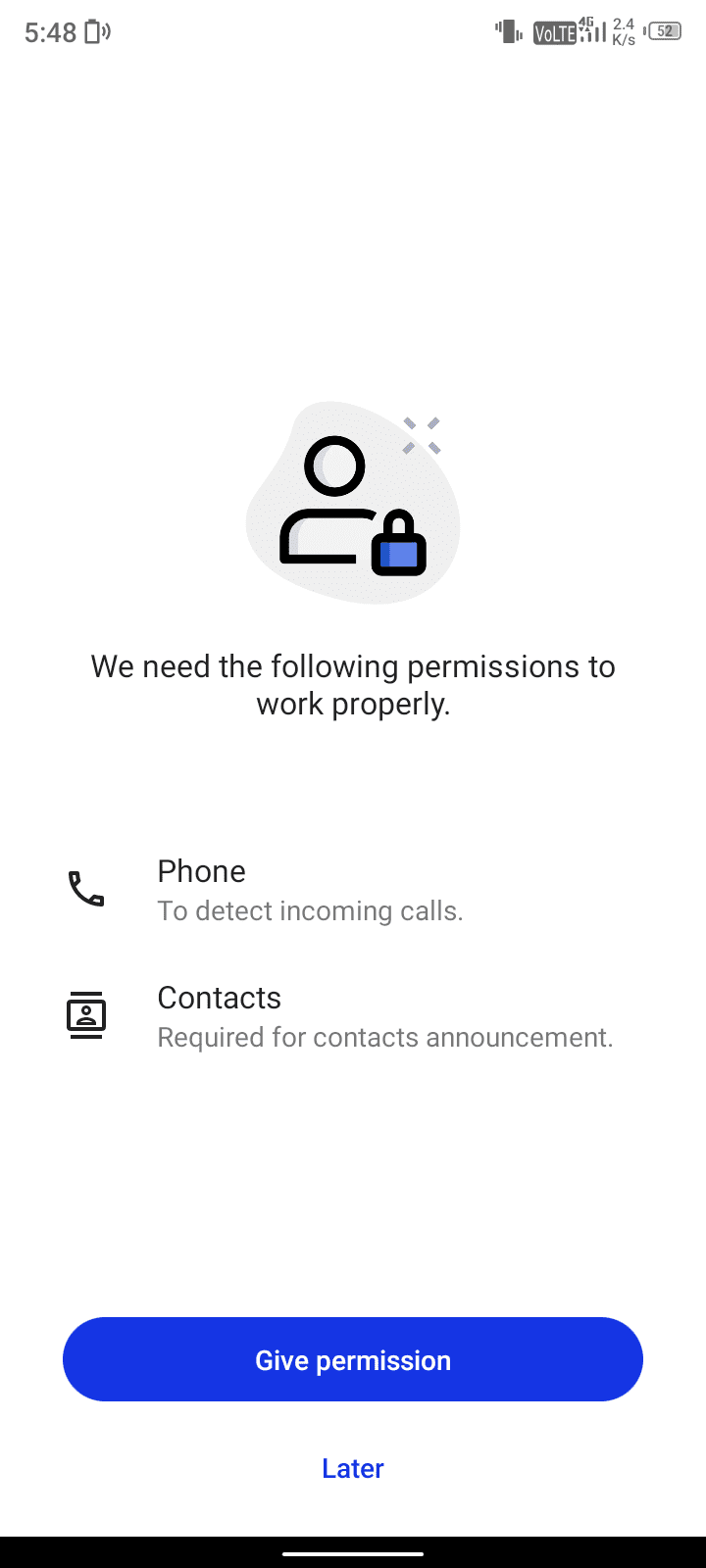This screenshot has height=1568, width=706.
Task: Choose Later to skip permissions
Action: pyautogui.click(x=353, y=1468)
